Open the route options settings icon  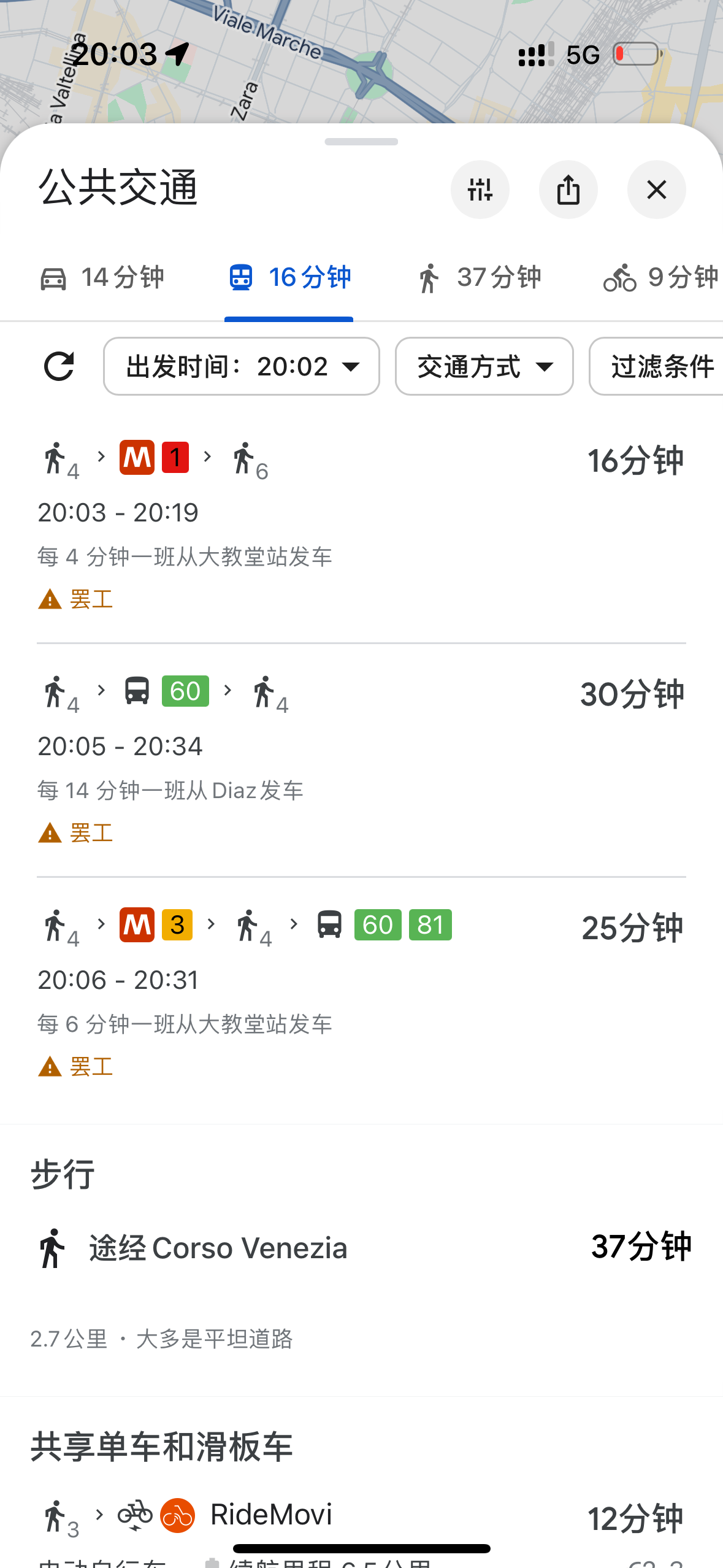click(x=480, y=190)
